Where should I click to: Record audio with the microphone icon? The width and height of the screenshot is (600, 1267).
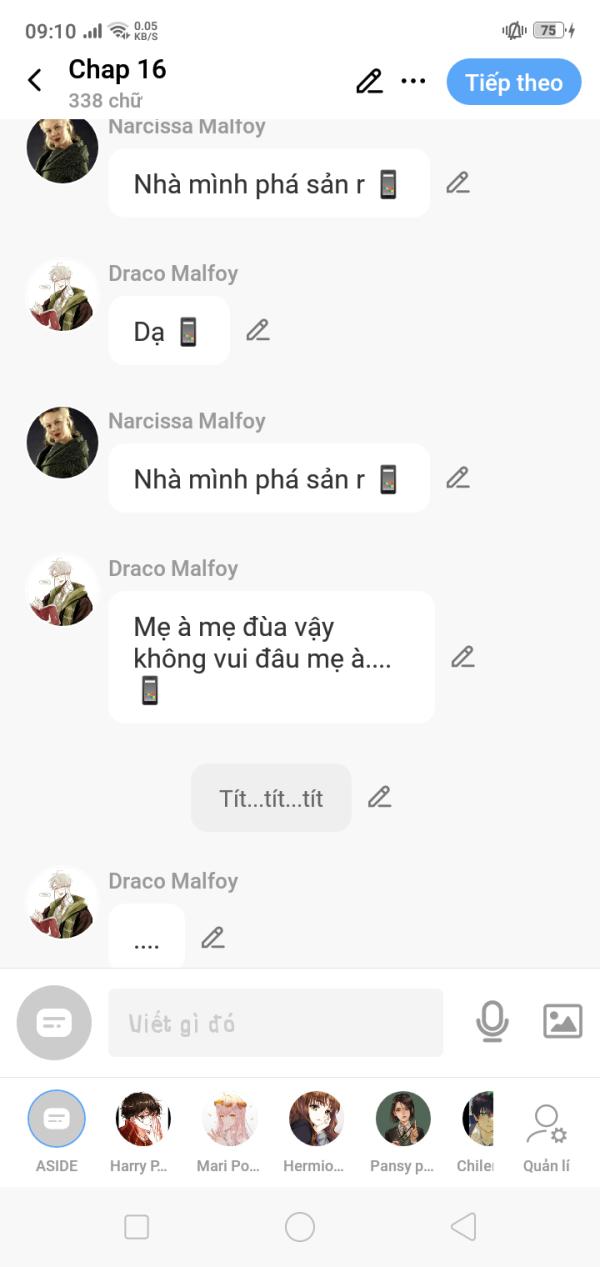coord(491,1021)
